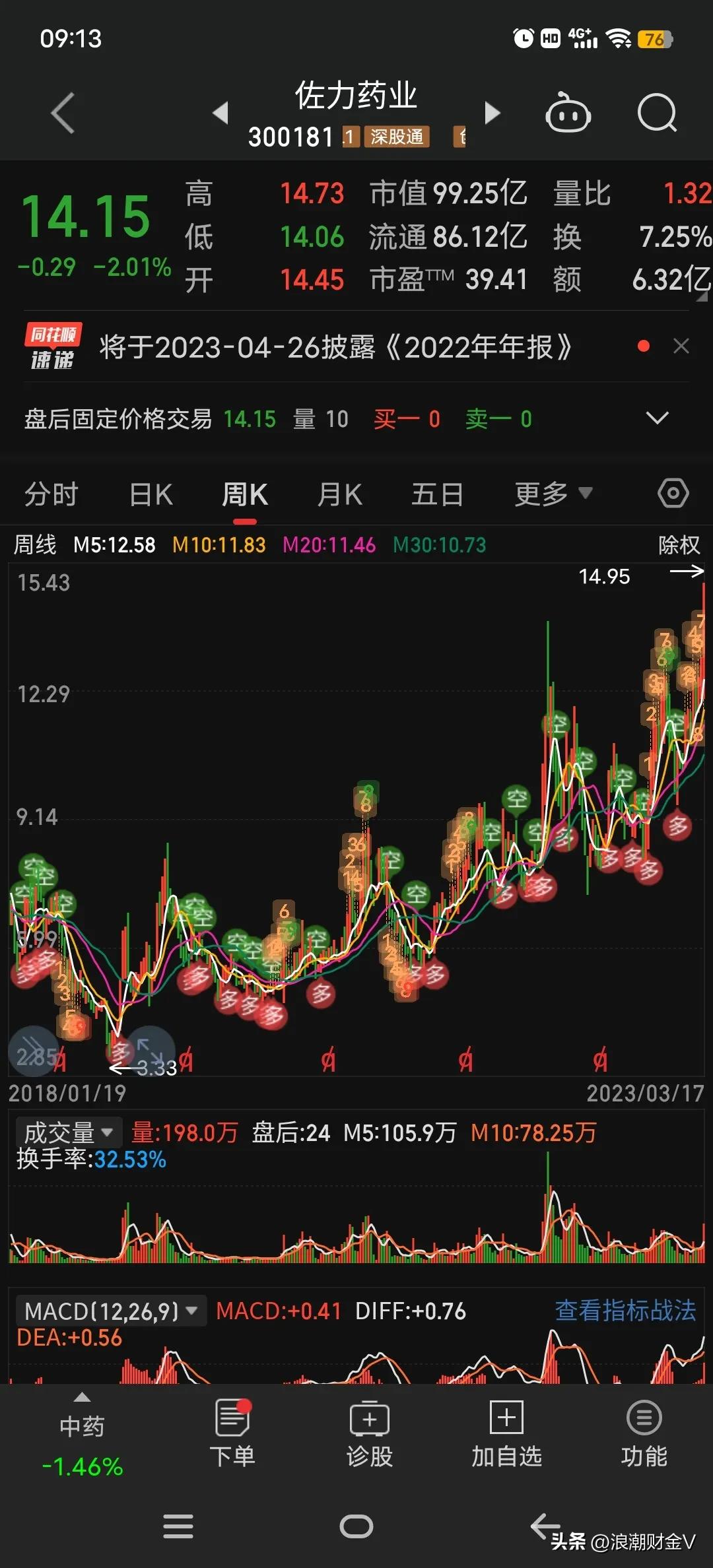Open the AI robot assistant icon
This screenshot has height=1568, width=713.
tap(569, 114)
